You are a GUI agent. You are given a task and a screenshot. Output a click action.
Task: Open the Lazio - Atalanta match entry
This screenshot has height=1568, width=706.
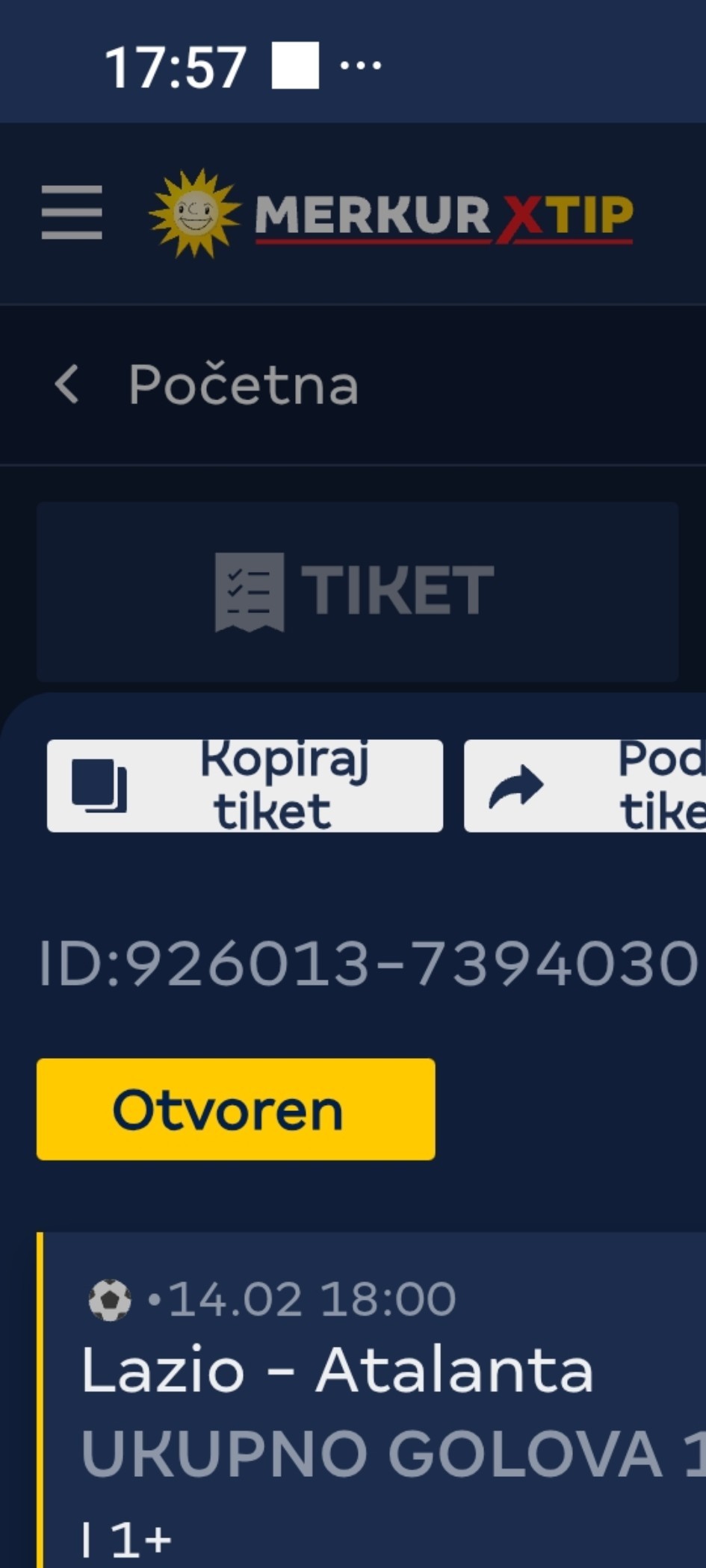[337, 1371]
